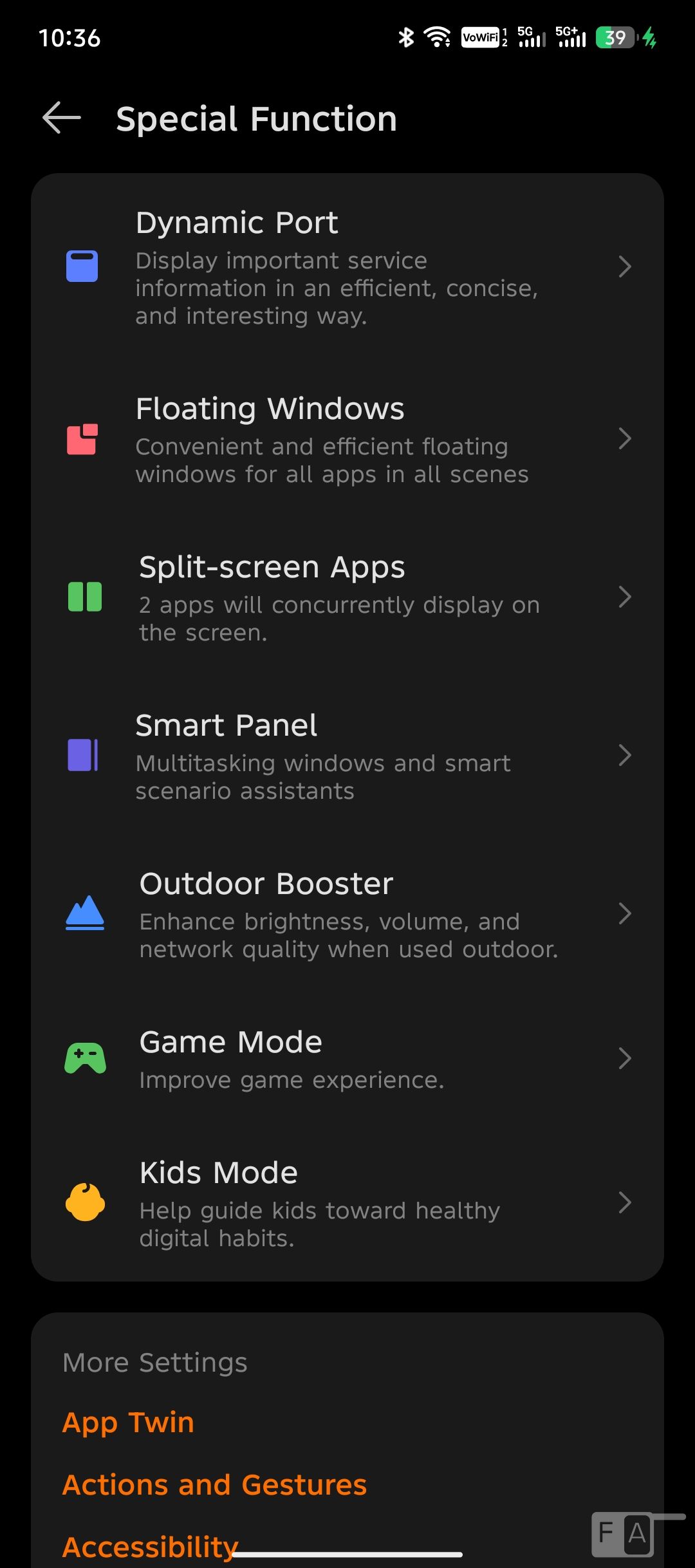Select Split-screen Apps
The width and height of the screenshot is (695, 1568).
point(347,597)
